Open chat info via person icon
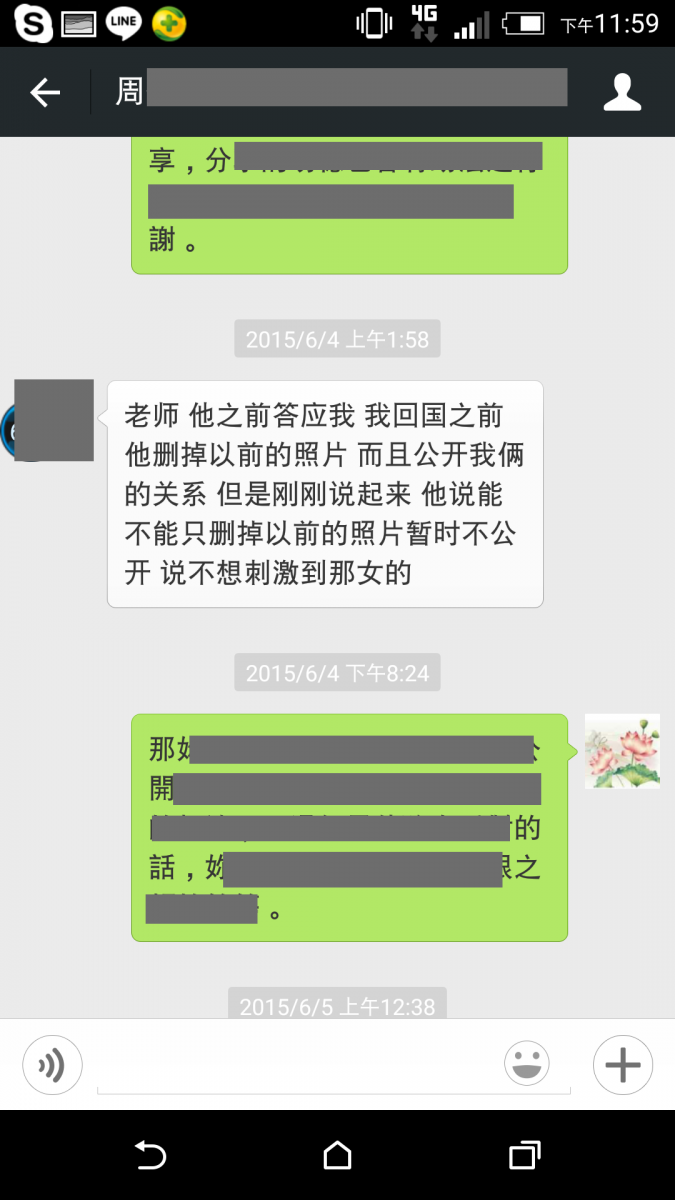The height and width of the screenshot is (1200, 675). [x=621, y=92]
